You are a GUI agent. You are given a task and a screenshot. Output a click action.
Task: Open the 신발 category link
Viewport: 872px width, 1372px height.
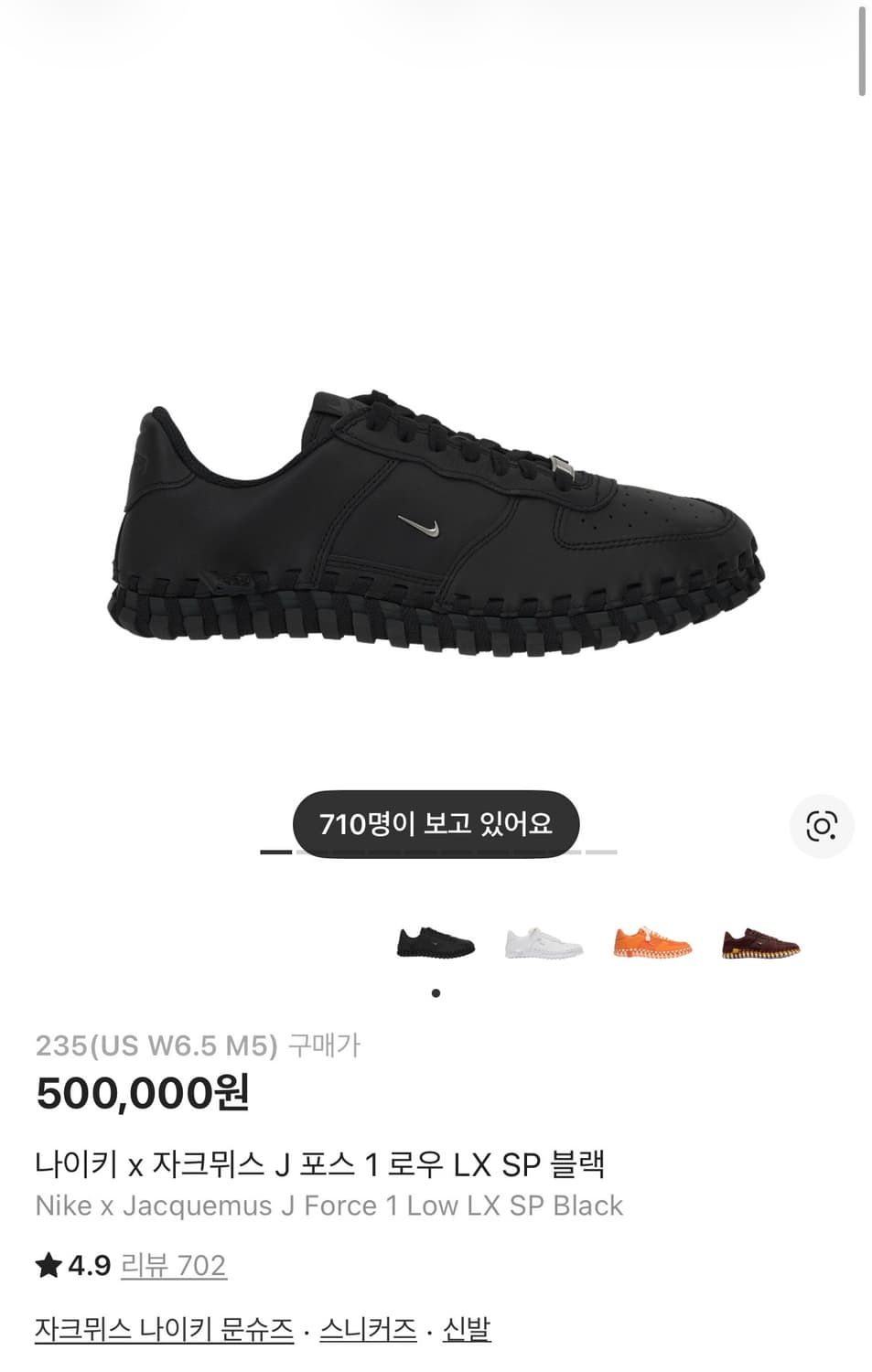tap(468, 1328)
